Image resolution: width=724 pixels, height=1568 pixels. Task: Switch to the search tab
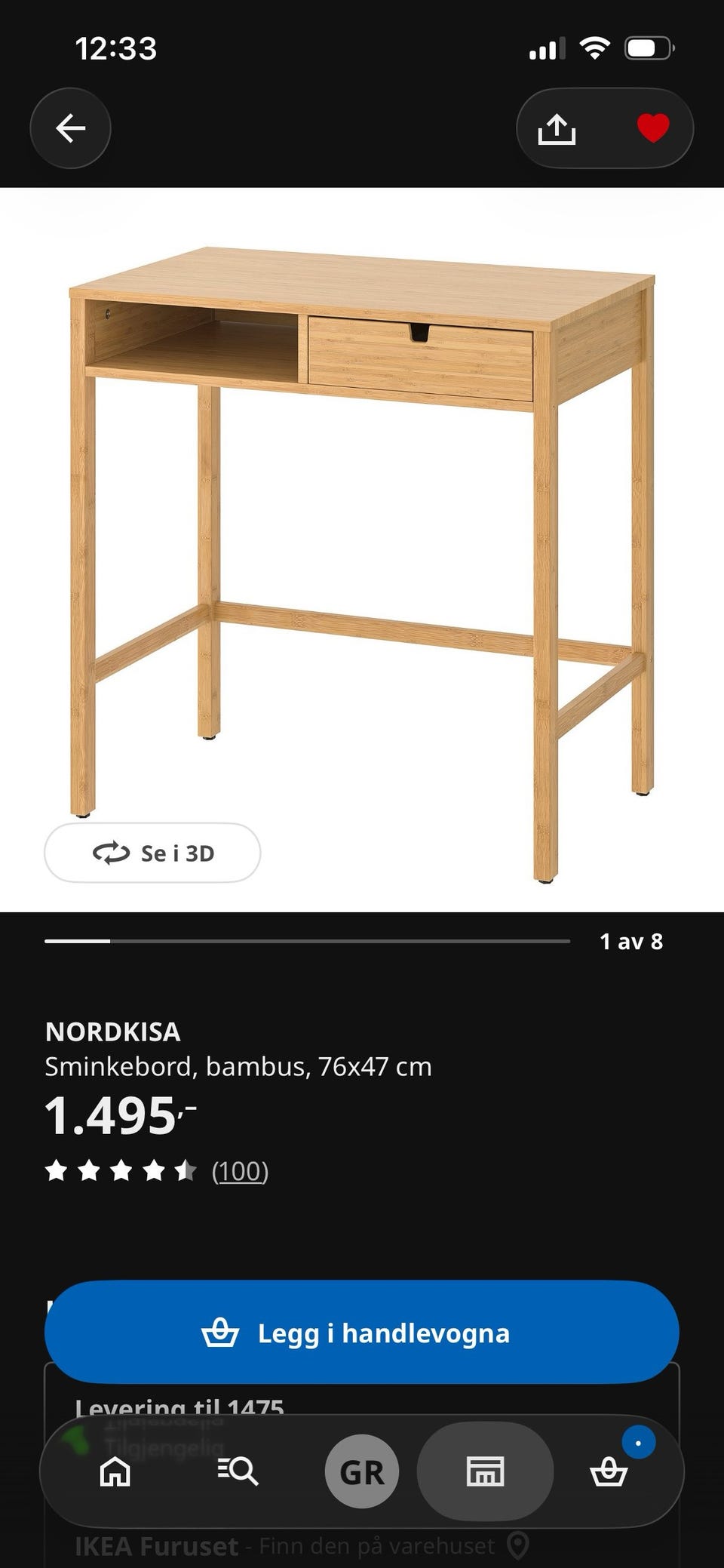[238, 1471]
